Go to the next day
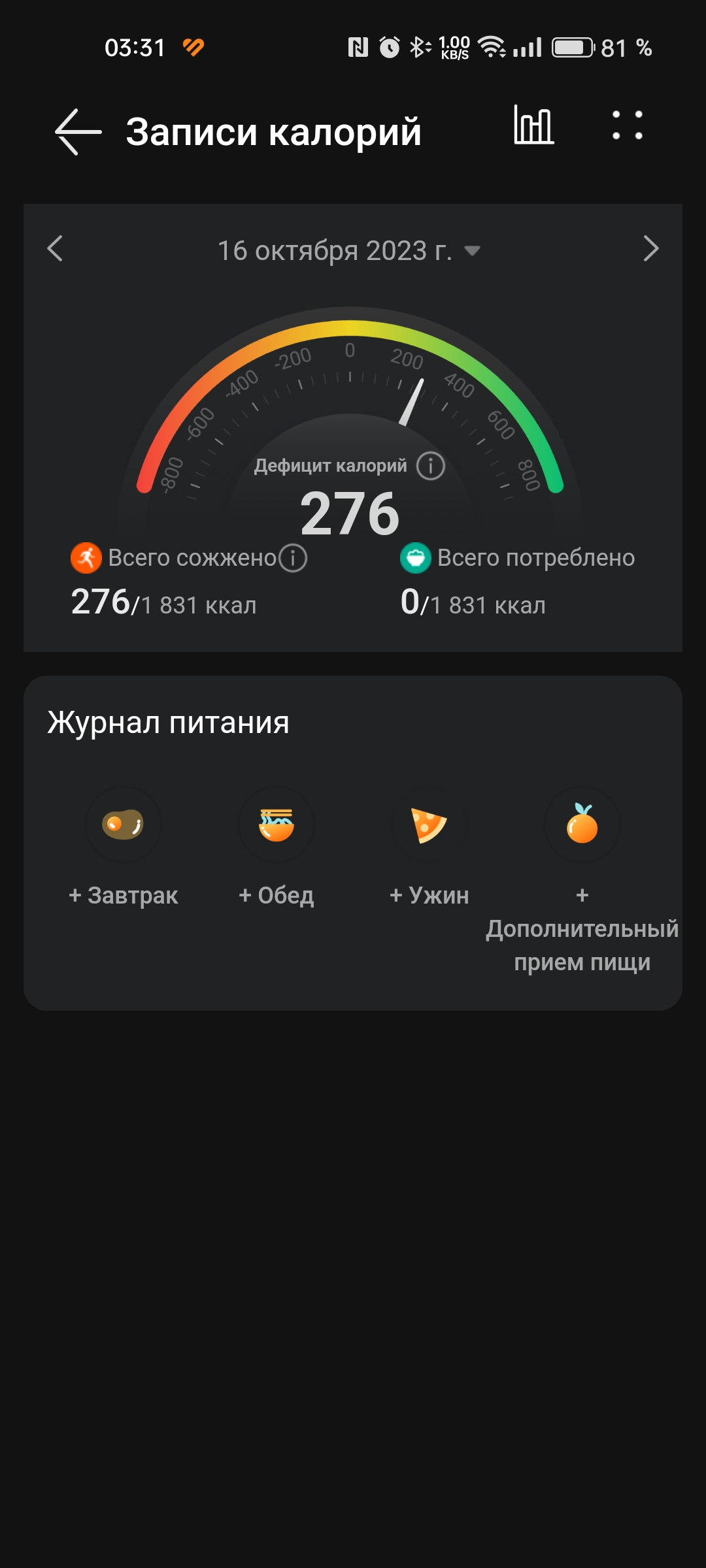 (651, 248)
